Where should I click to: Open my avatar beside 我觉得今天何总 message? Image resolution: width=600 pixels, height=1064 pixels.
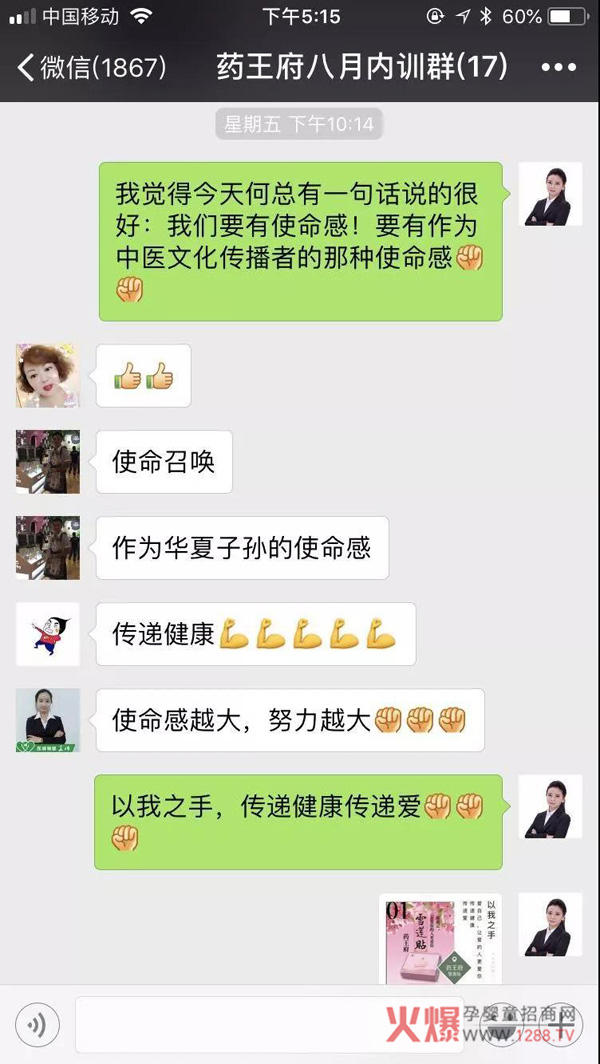click(550, 194)
